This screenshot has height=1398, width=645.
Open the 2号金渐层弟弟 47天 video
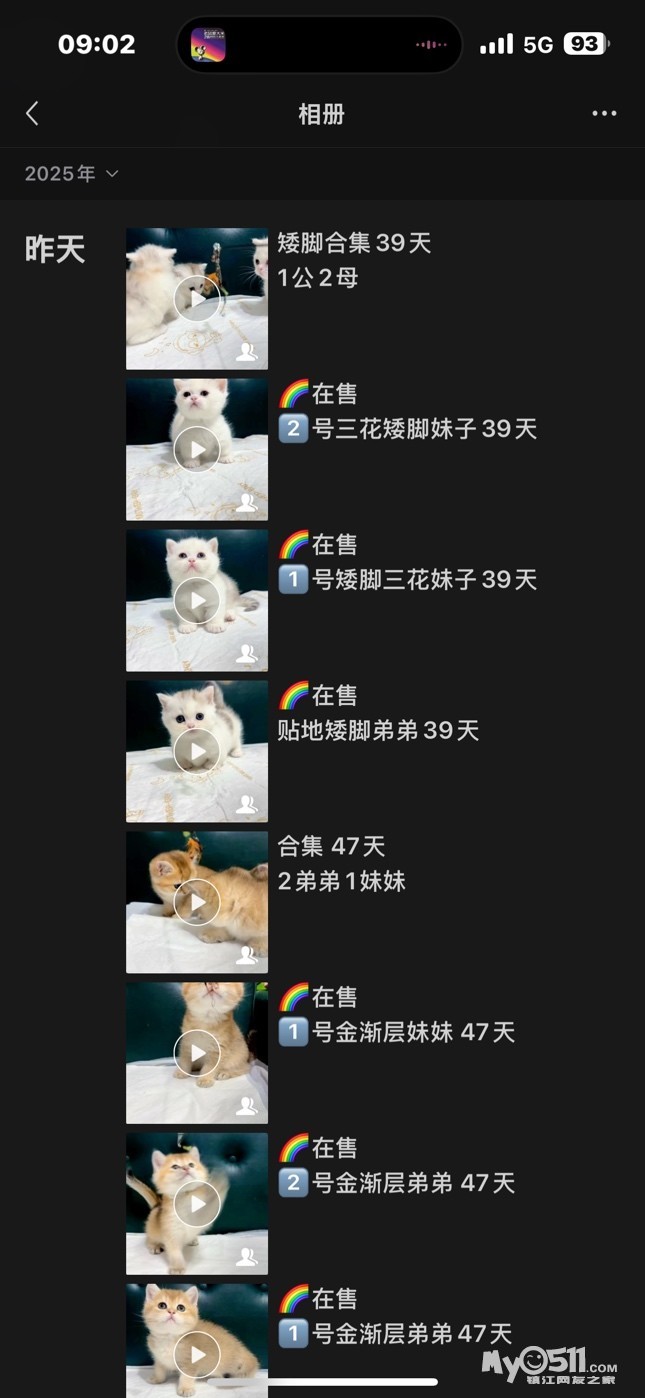[197, 1204]
